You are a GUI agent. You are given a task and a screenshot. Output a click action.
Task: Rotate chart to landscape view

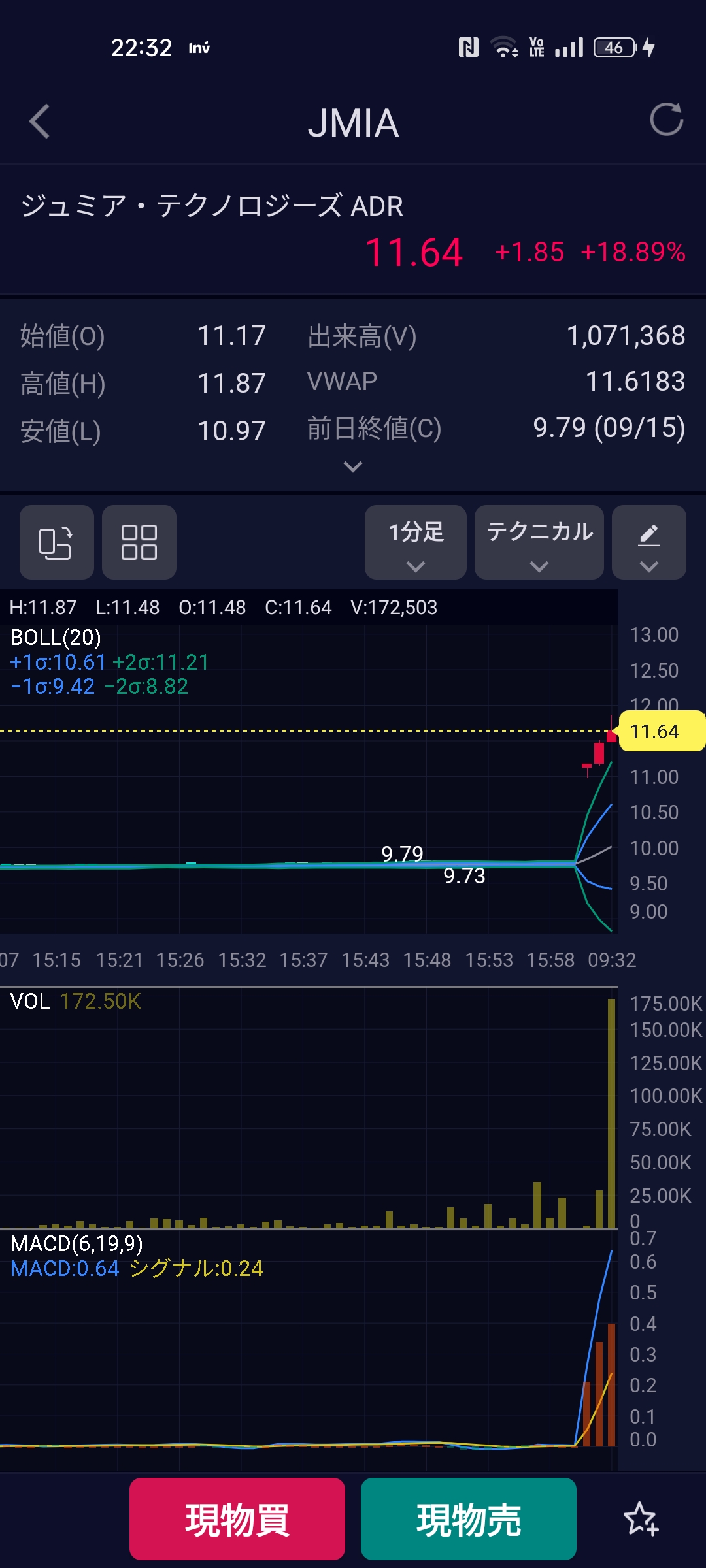(56, 542)
